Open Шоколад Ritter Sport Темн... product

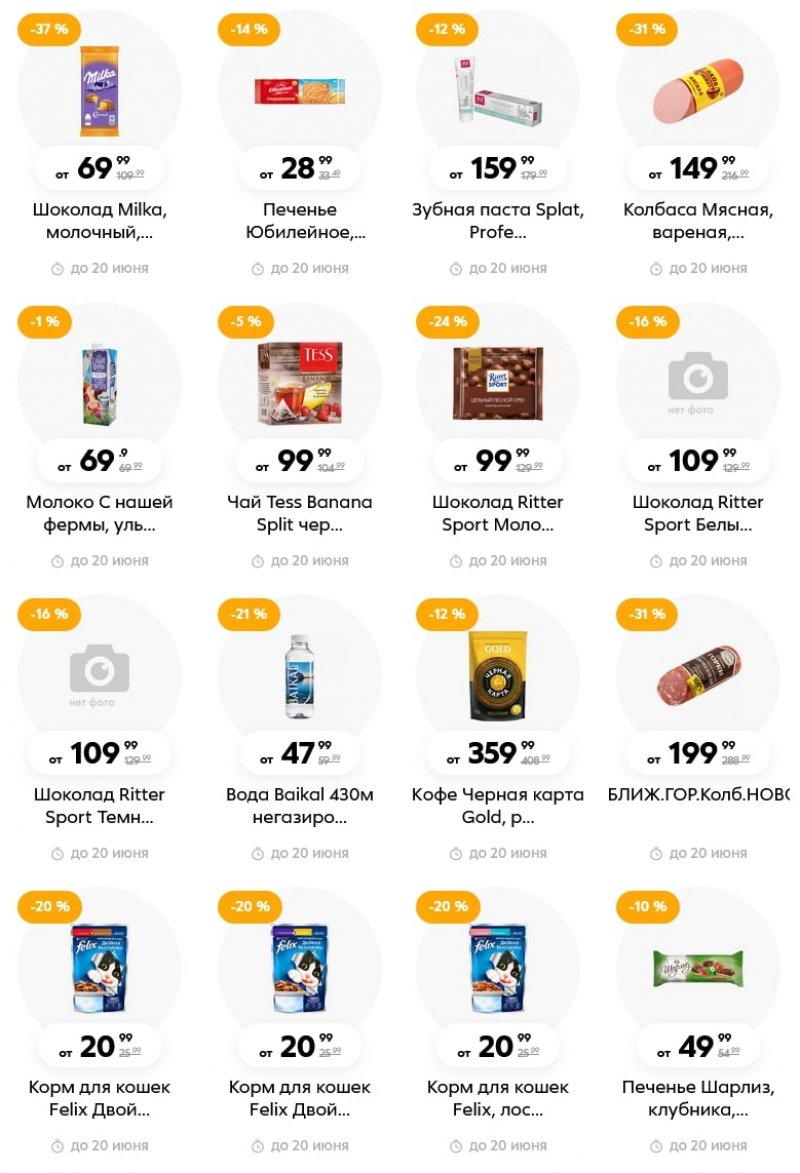[99, 678]
